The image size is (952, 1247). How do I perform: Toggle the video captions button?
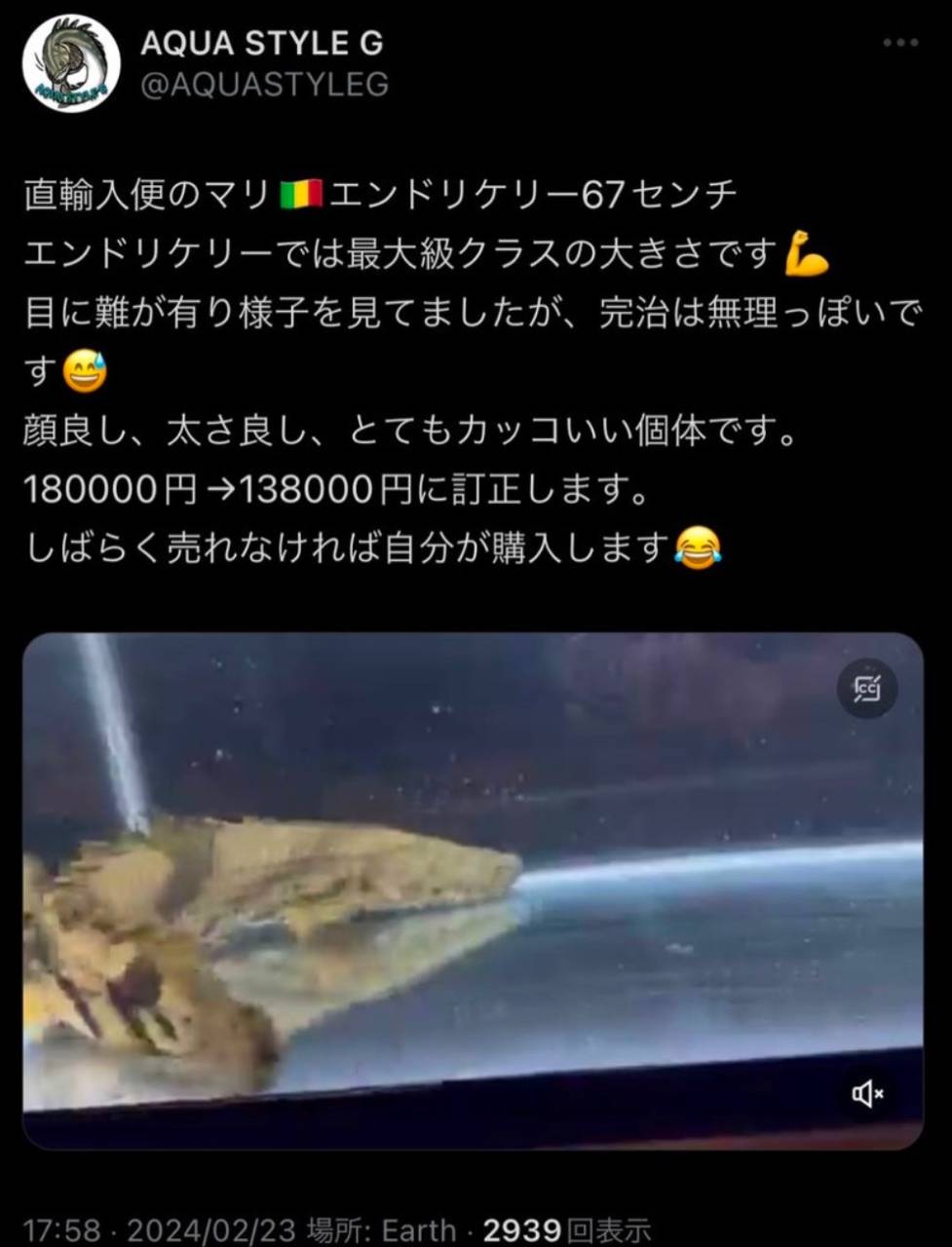point(866,689)
